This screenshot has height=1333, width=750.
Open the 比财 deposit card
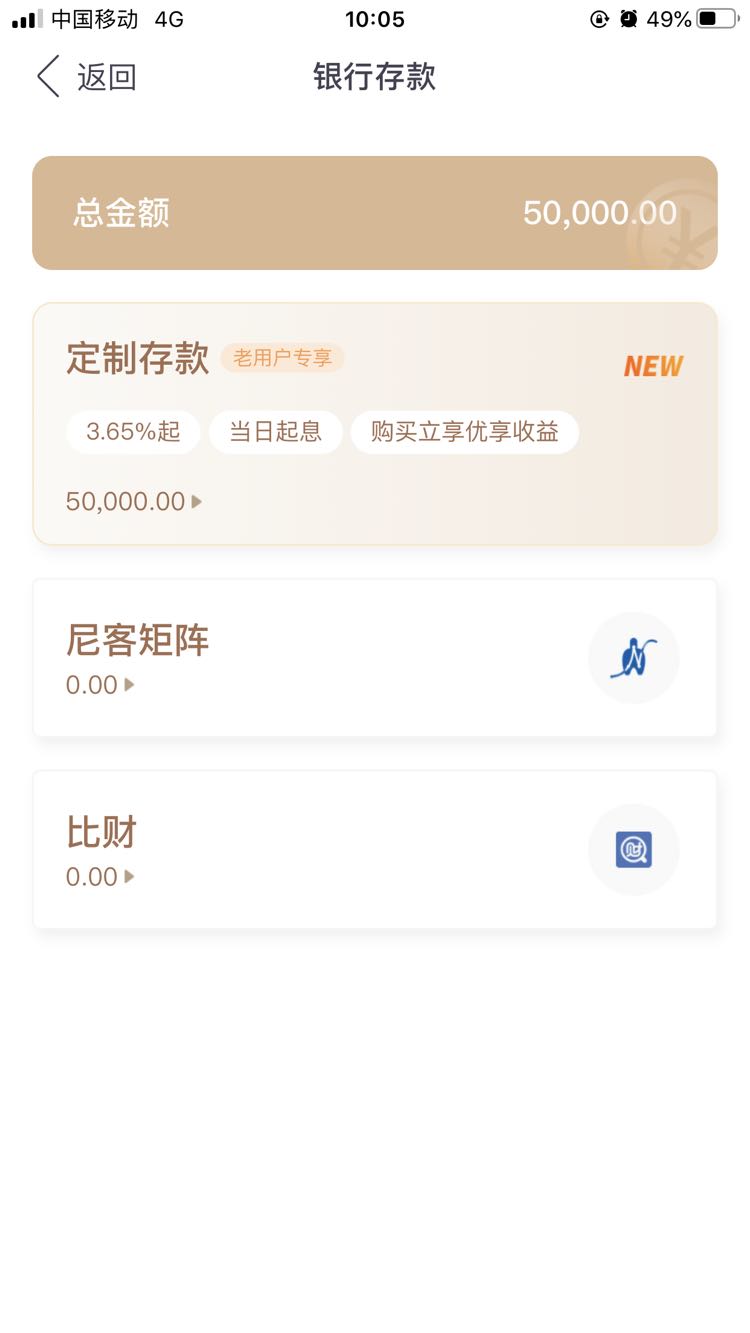click(375, 850)
